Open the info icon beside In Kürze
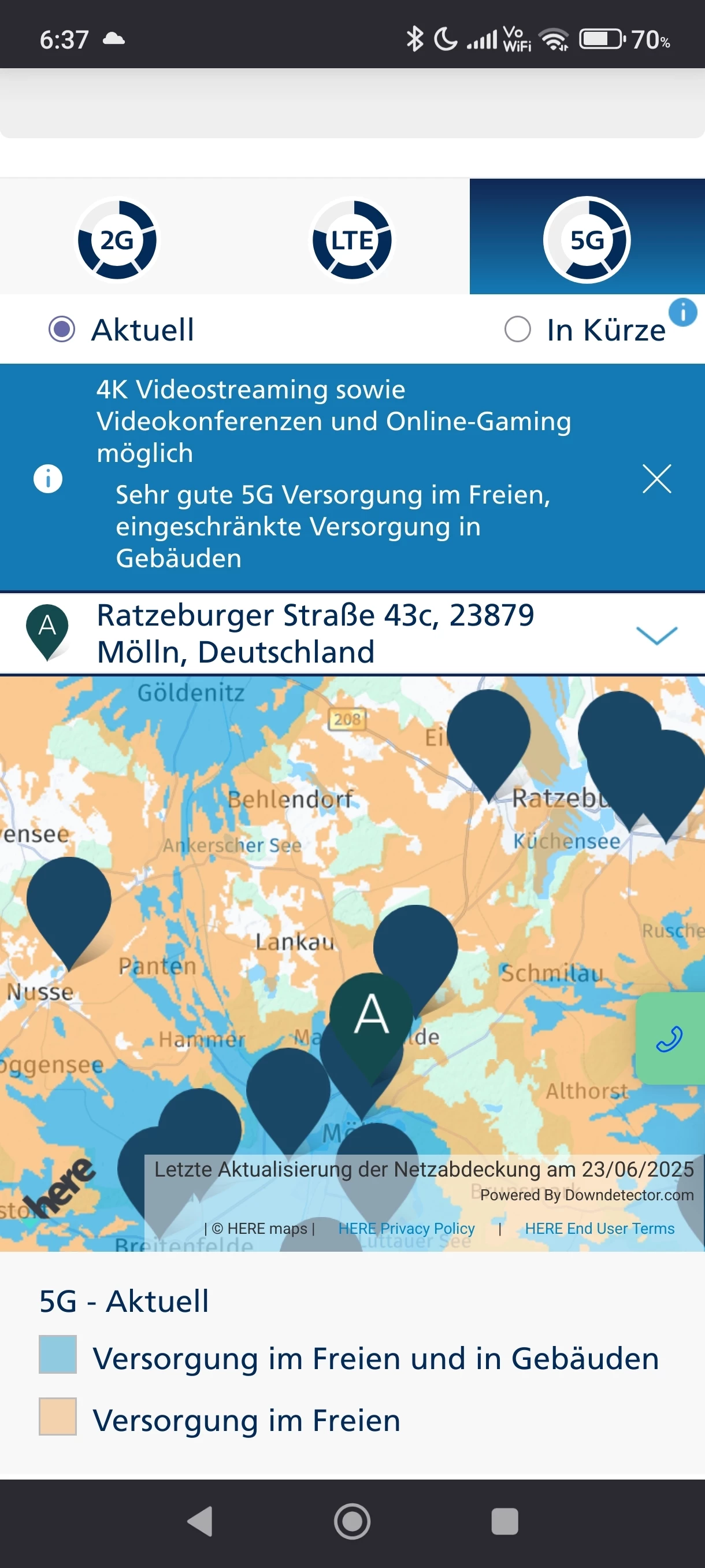The width and height of the screenshot is (705, 1568). click(x=682, y=312)
